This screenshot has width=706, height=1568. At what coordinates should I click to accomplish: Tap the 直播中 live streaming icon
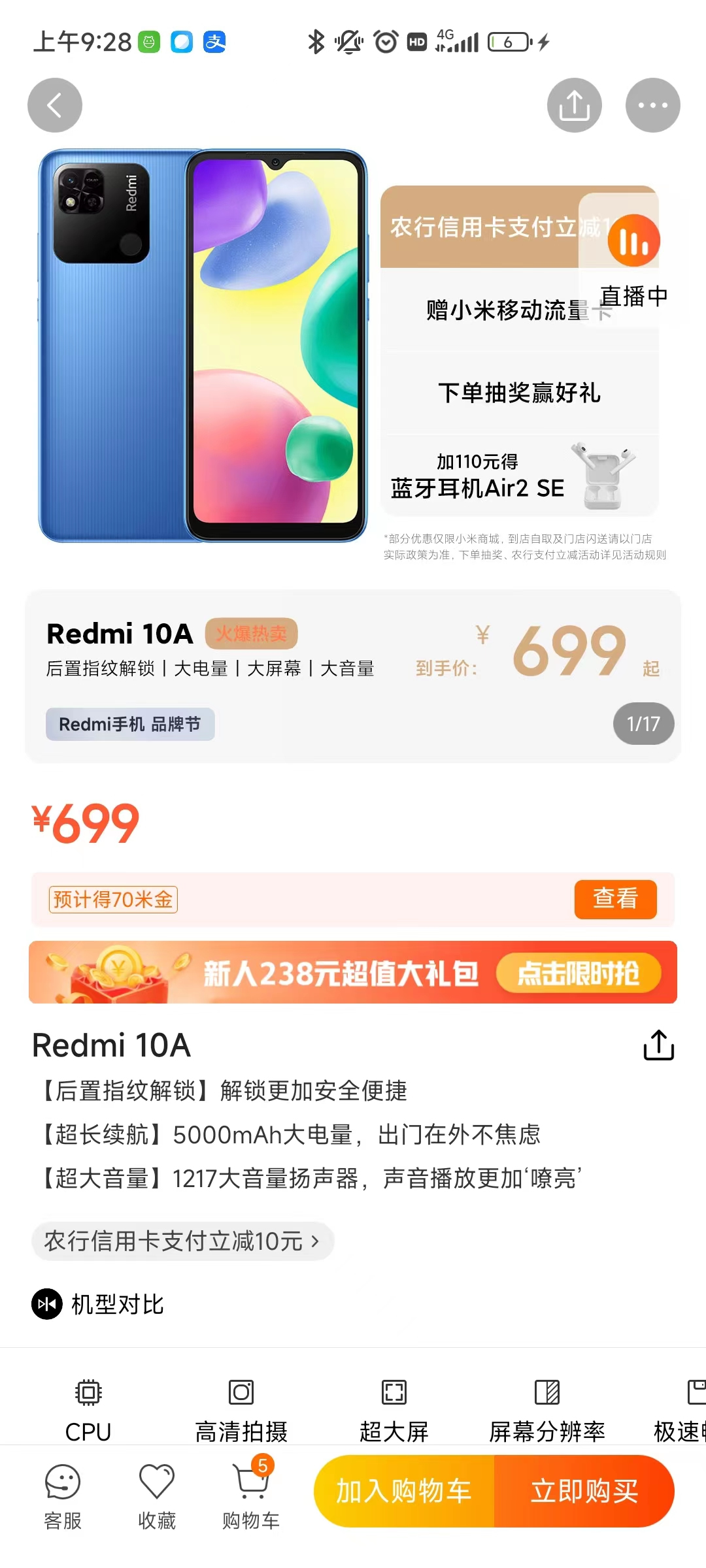(x=635, y=240)
